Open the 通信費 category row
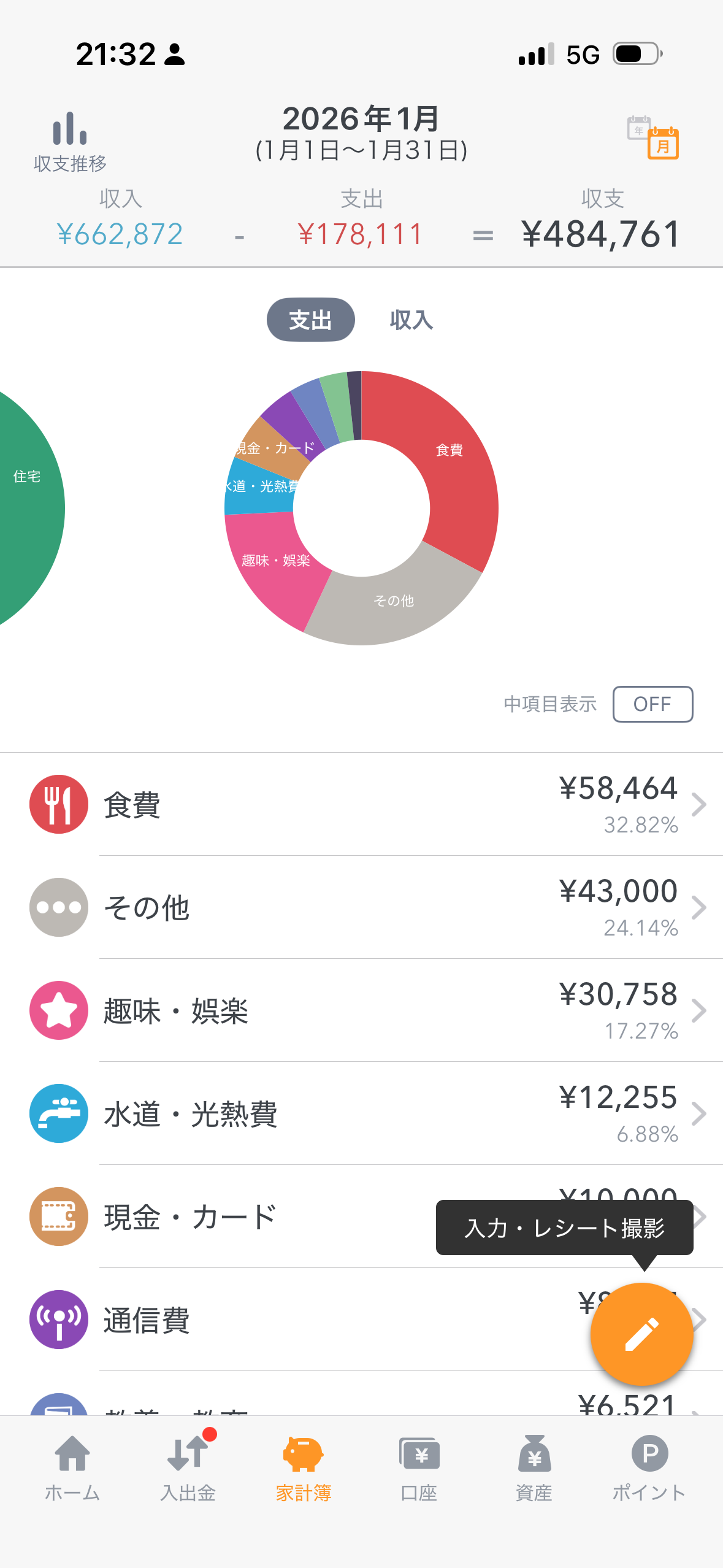Screen dimensions: 723x1568 pos(307,1320)
